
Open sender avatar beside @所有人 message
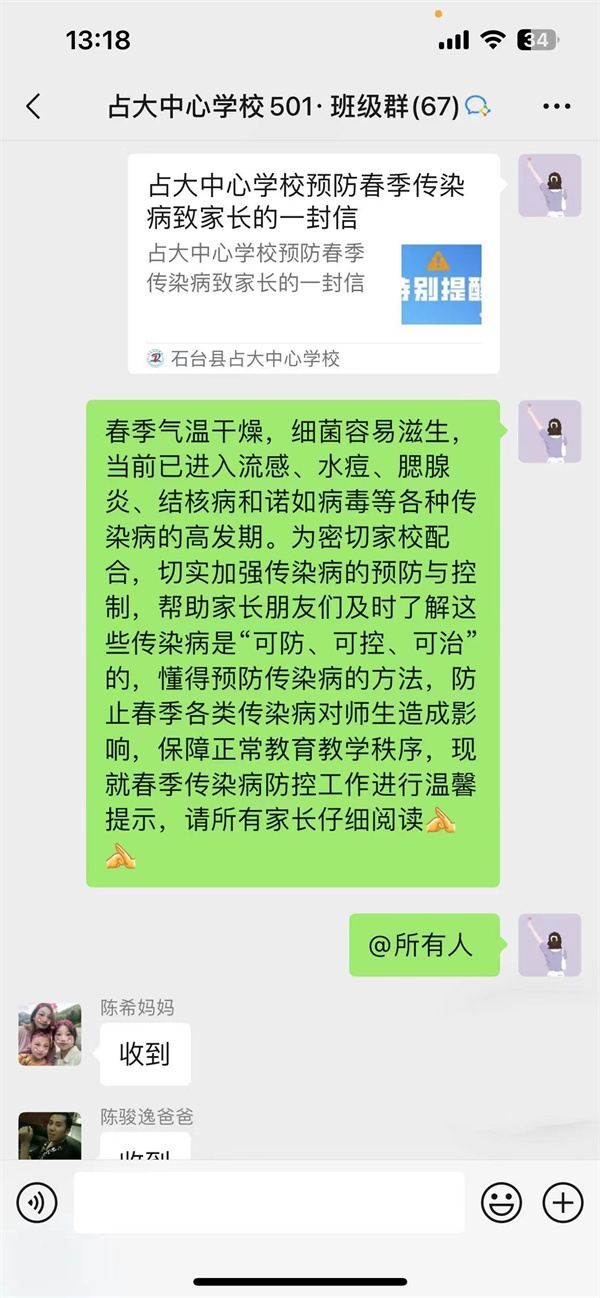(549, 945)
